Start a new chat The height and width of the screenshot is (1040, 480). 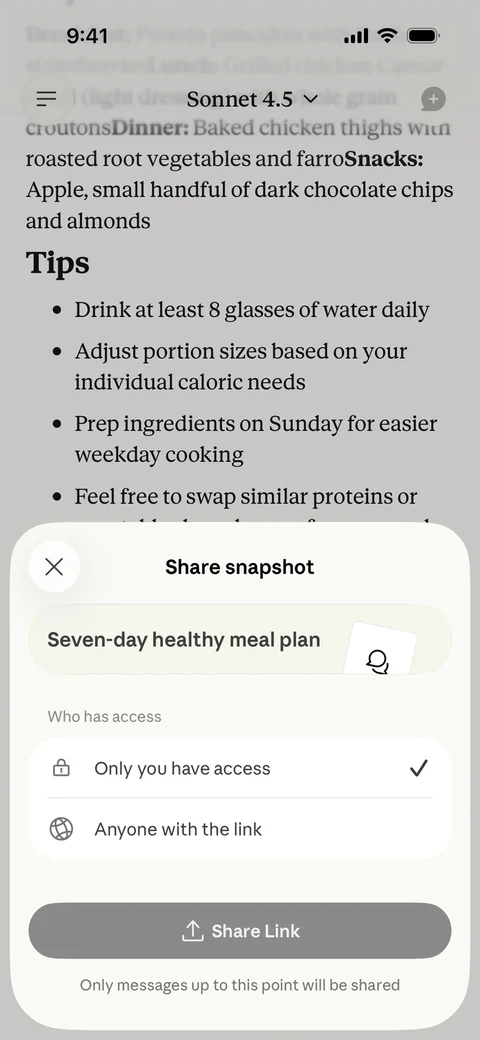433,99
